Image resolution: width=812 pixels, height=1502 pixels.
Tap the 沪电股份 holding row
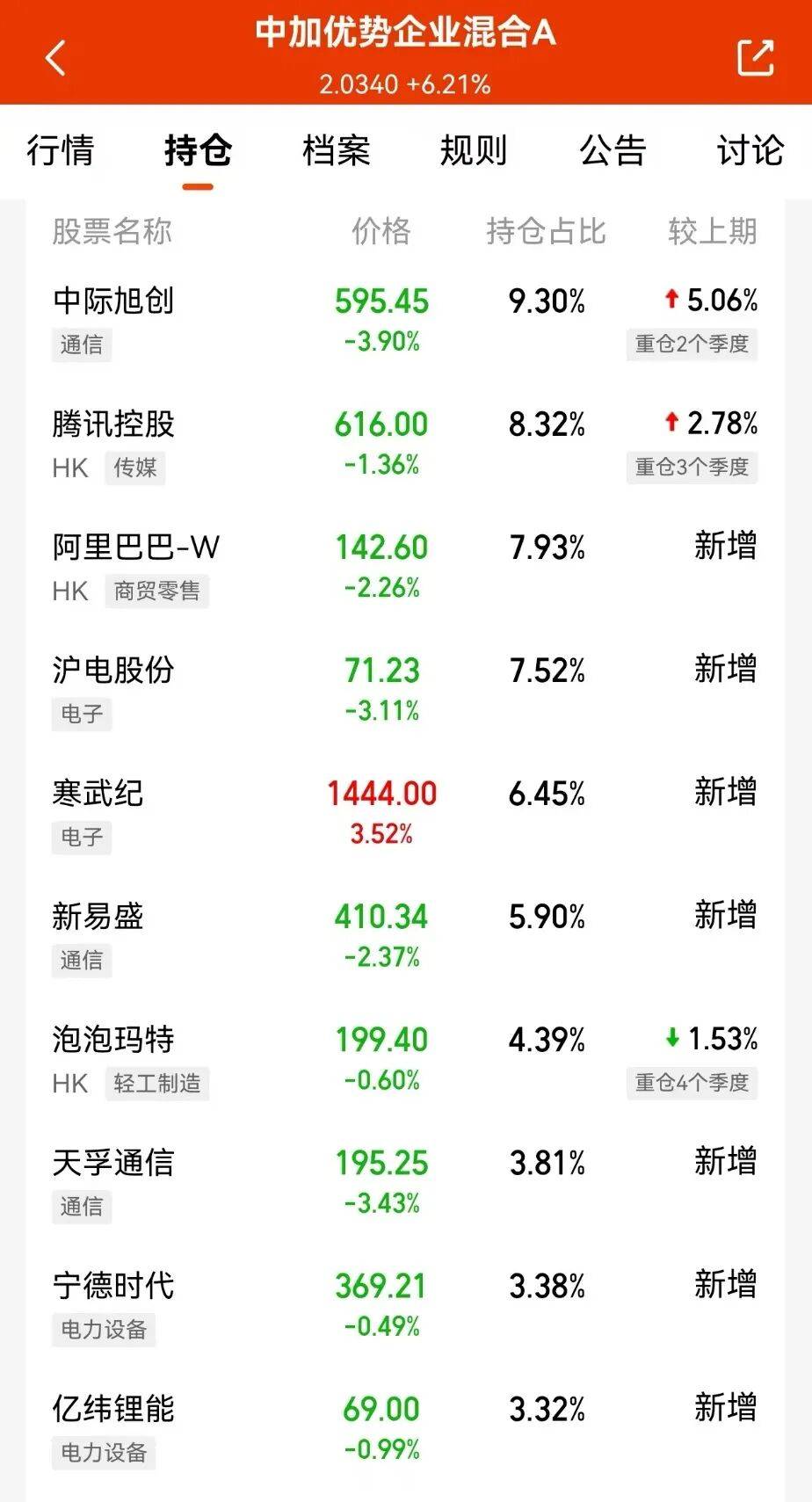[113, 671]
